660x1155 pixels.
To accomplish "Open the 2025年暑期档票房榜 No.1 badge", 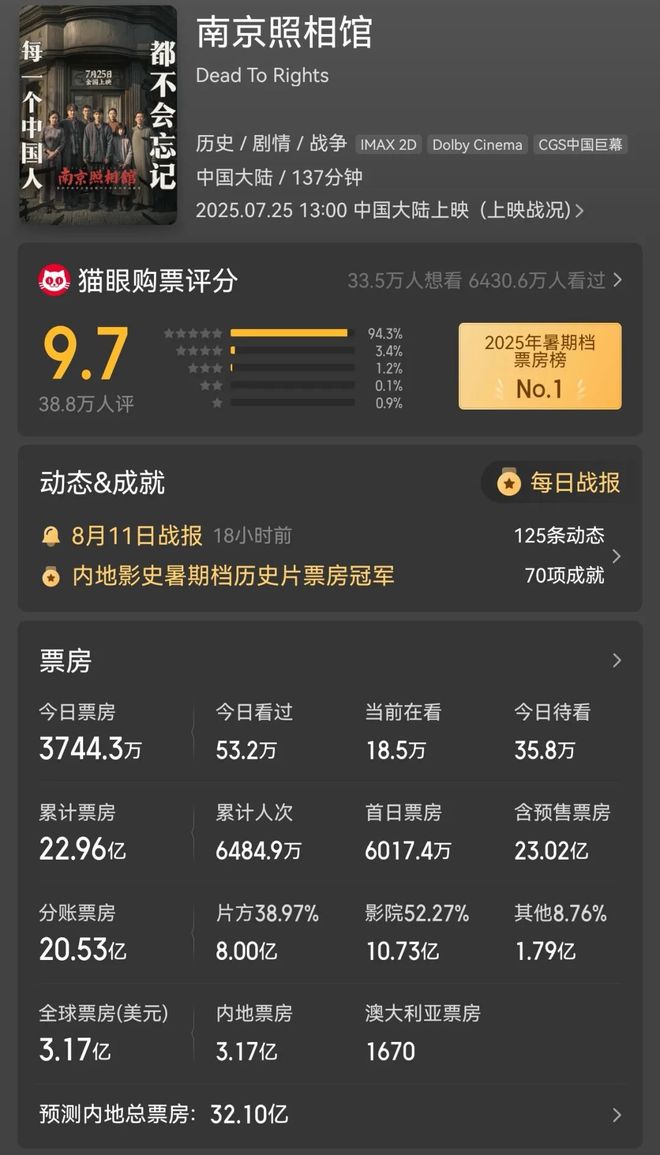I will [x=539, y=366].
